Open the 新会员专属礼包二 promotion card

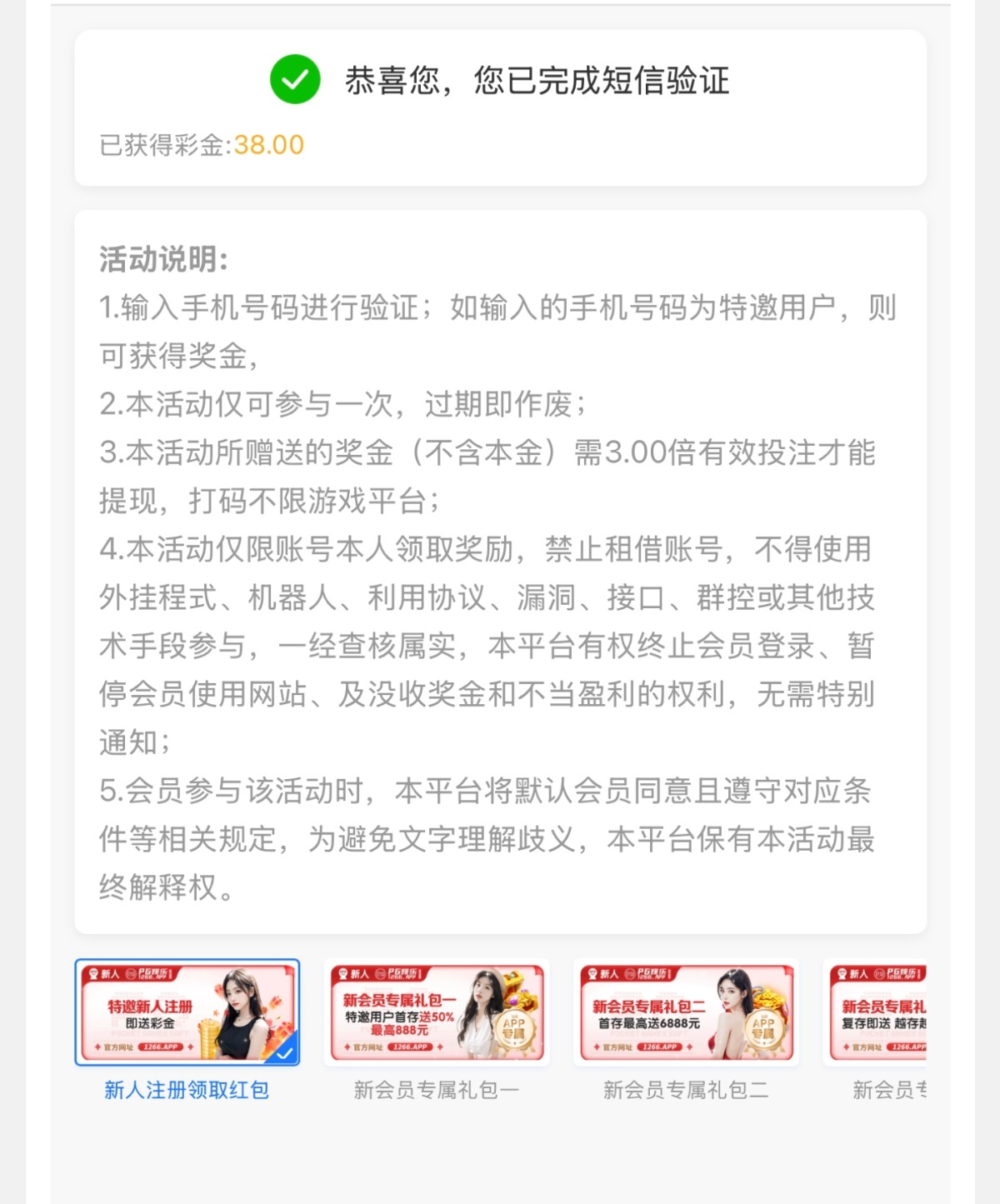pyautogui.click(x=686, y=1012)
